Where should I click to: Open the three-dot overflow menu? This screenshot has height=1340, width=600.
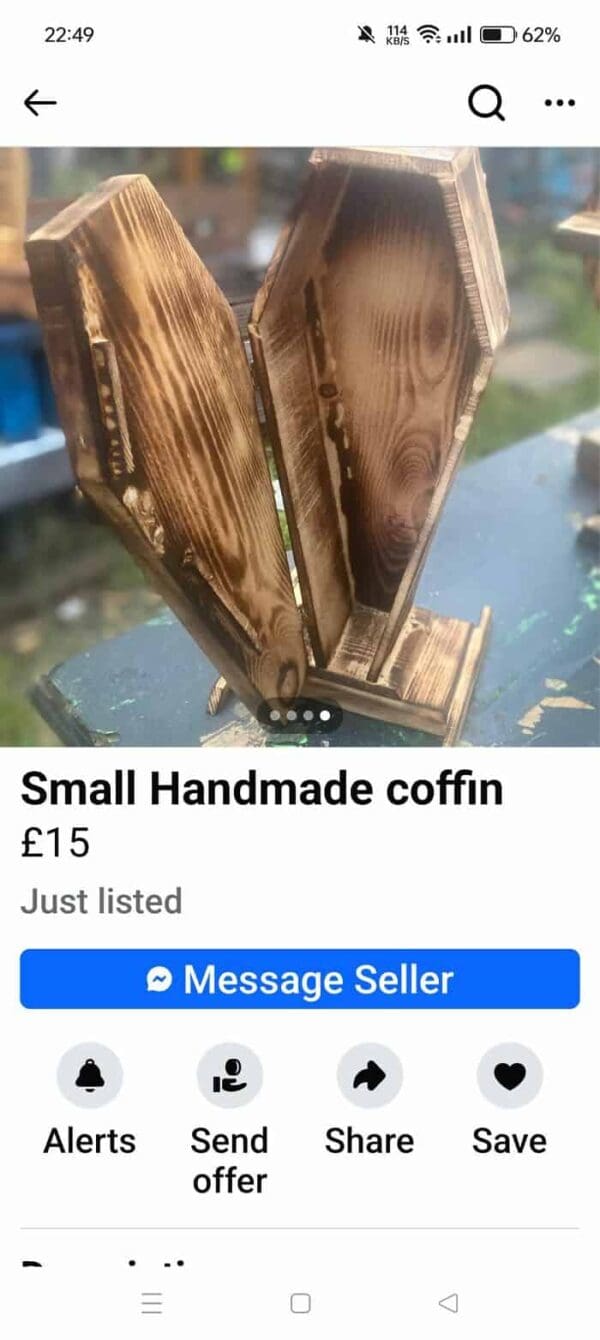[x=559, y=103]
